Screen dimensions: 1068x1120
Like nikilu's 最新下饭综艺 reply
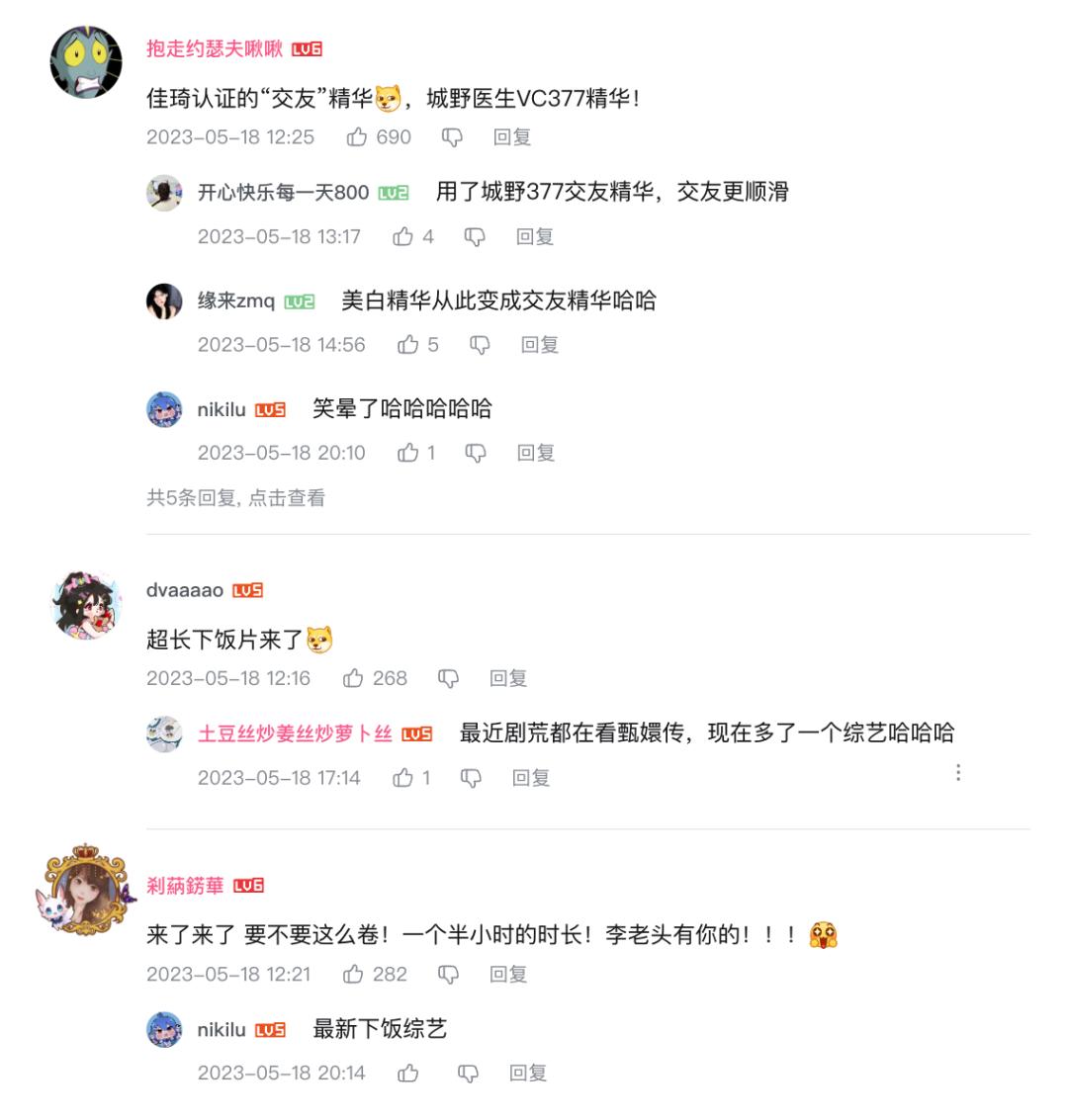407,1074
